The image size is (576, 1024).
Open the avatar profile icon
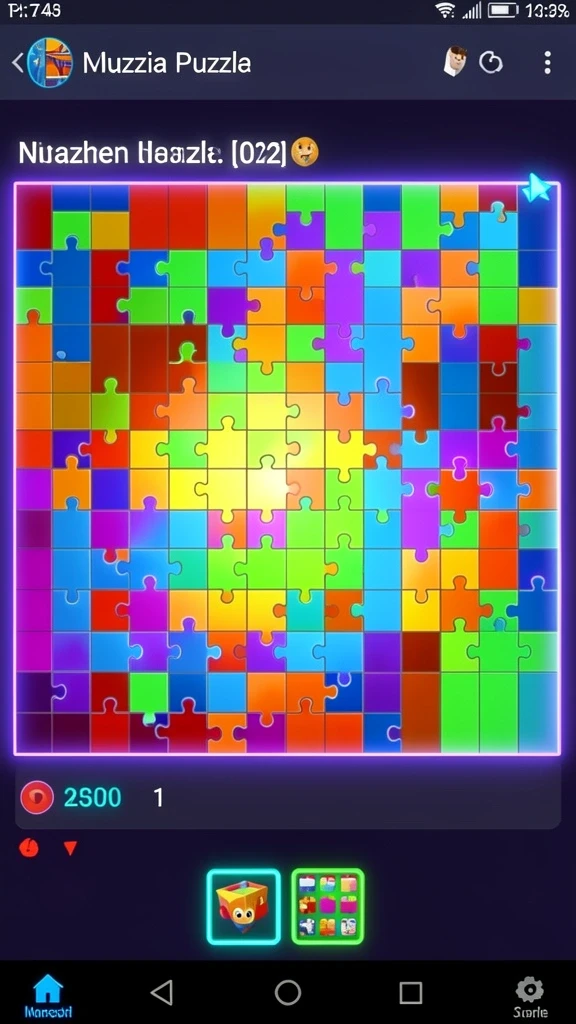click(x=455, y=62)
